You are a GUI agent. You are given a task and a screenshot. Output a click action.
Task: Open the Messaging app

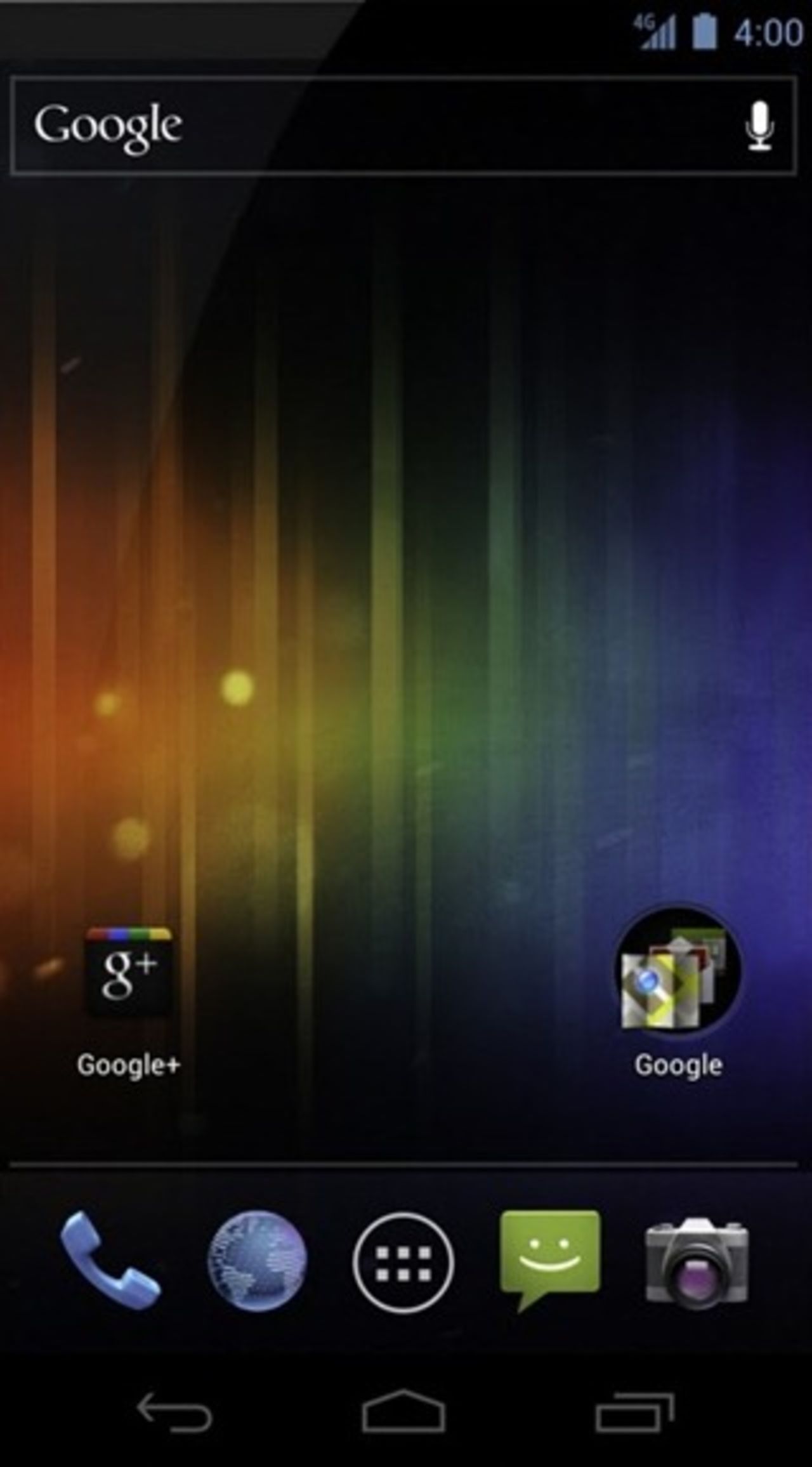coord(549,1258)
